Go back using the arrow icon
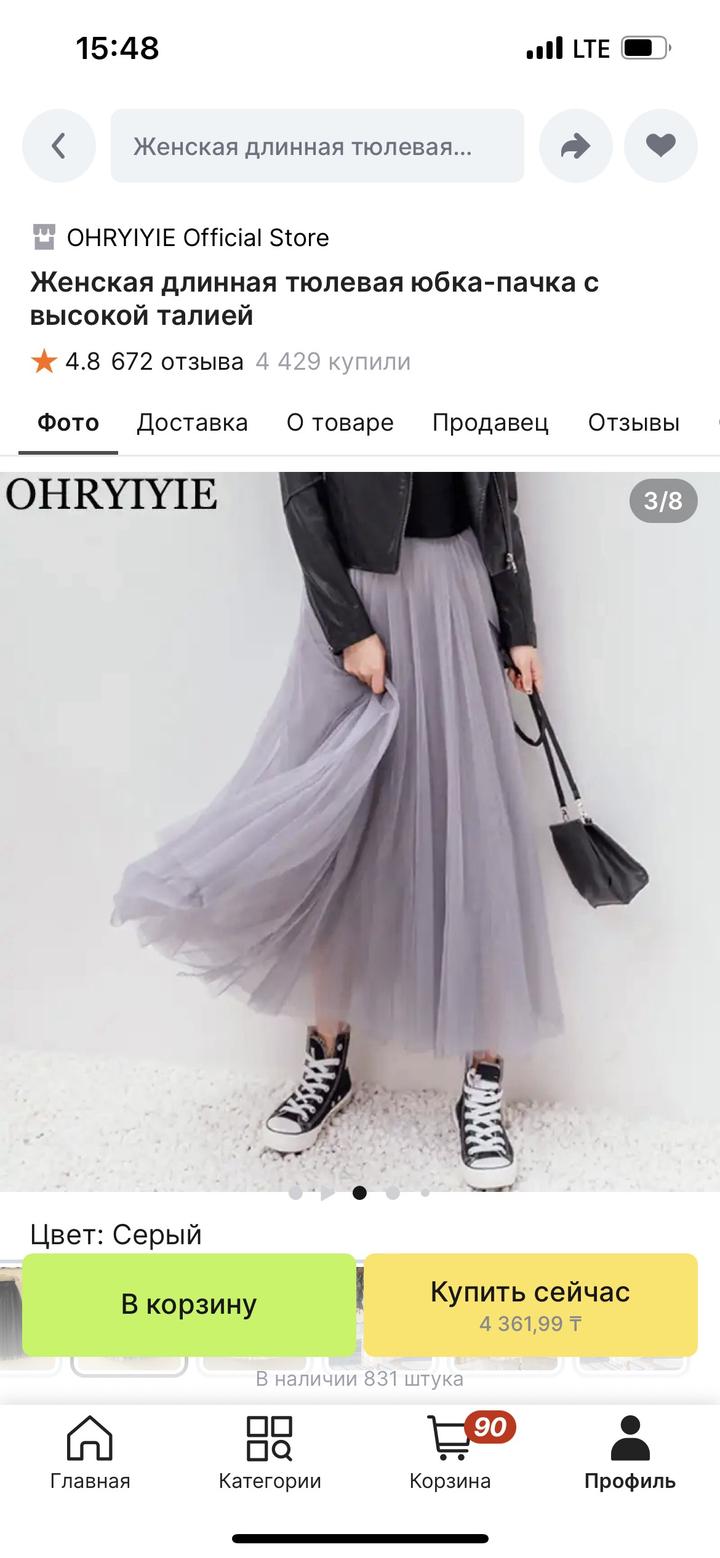 pyautogui.click(x=59, y=146)
